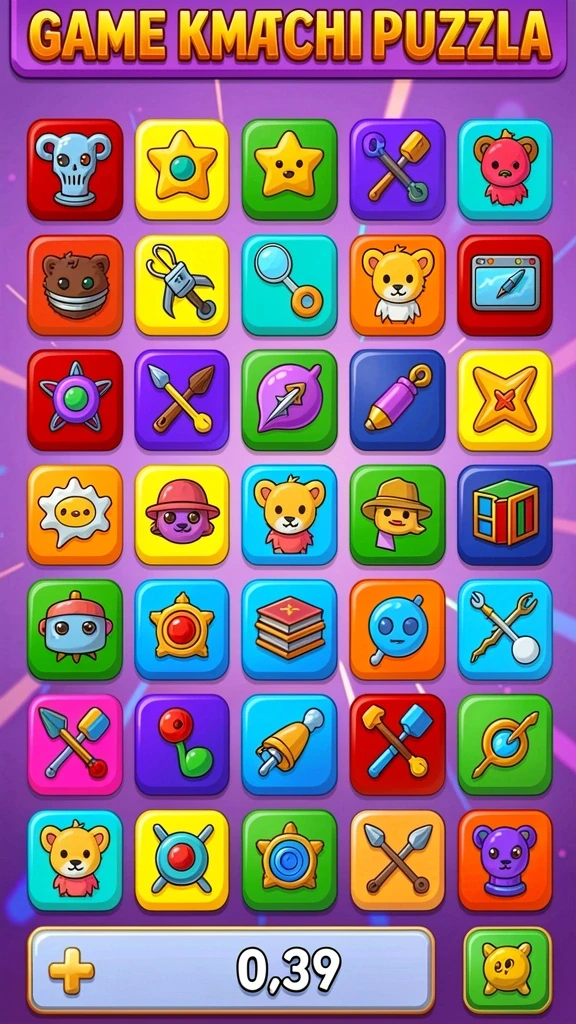
Task: Select the star with teal gem tile
Action: pos(182,170)
